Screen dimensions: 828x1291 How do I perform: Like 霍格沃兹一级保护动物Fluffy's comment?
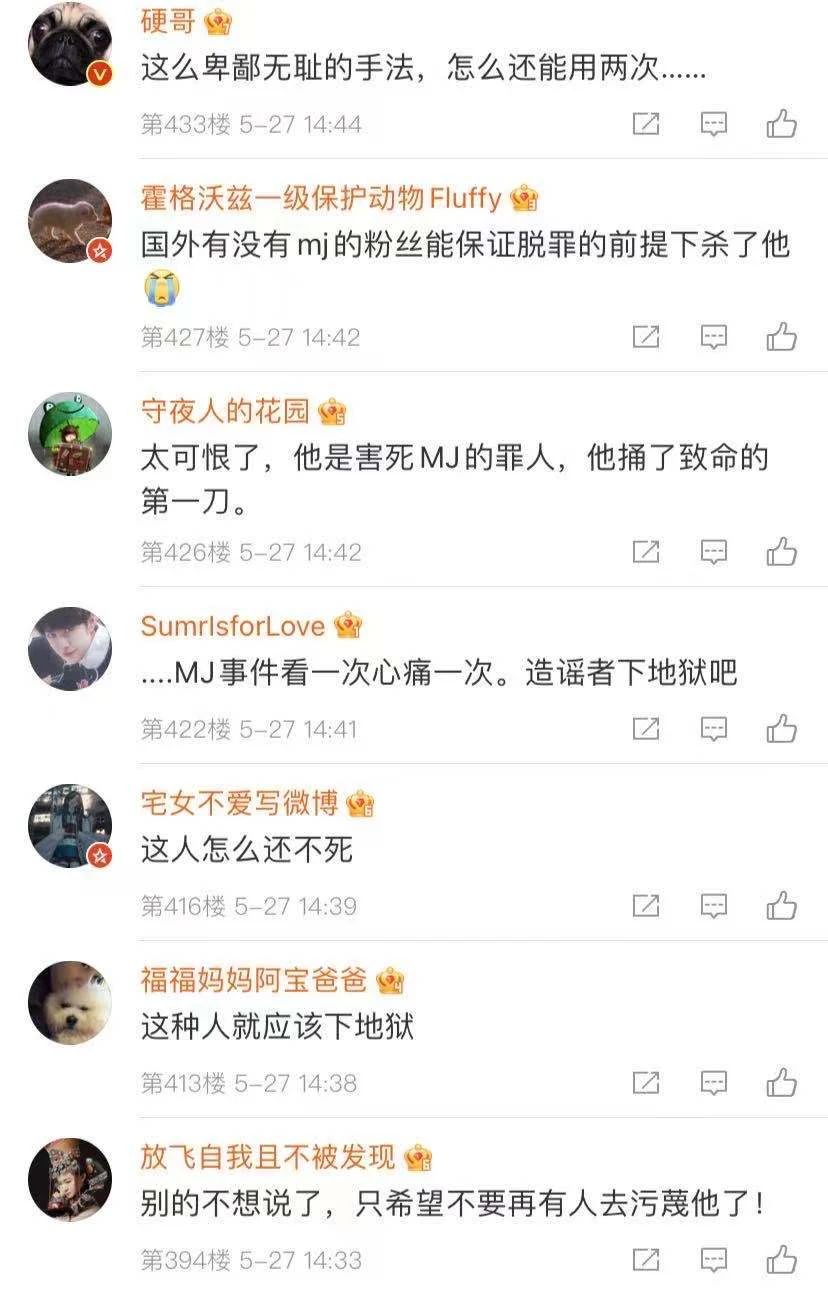coord(781,337)
